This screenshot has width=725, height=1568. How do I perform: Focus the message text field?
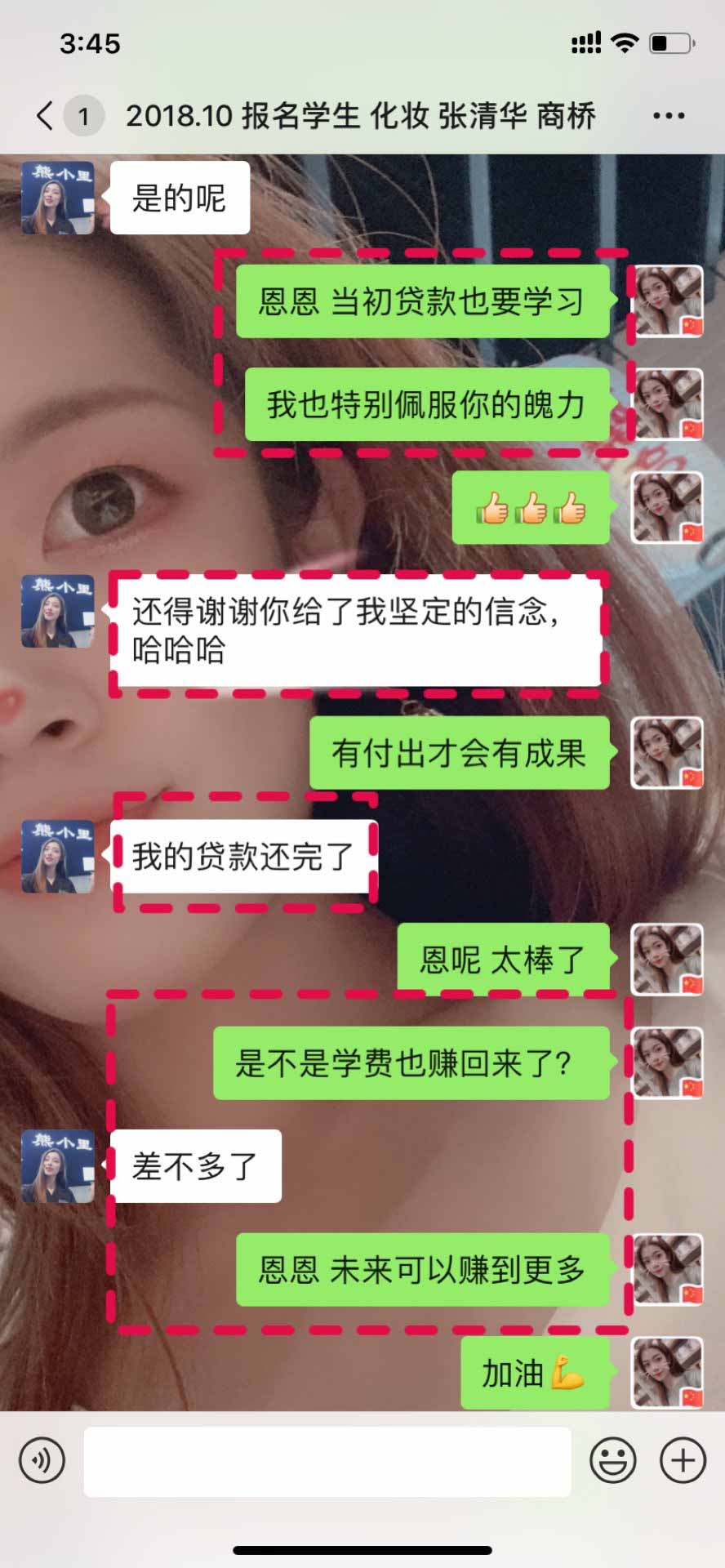coord(327,1461)
